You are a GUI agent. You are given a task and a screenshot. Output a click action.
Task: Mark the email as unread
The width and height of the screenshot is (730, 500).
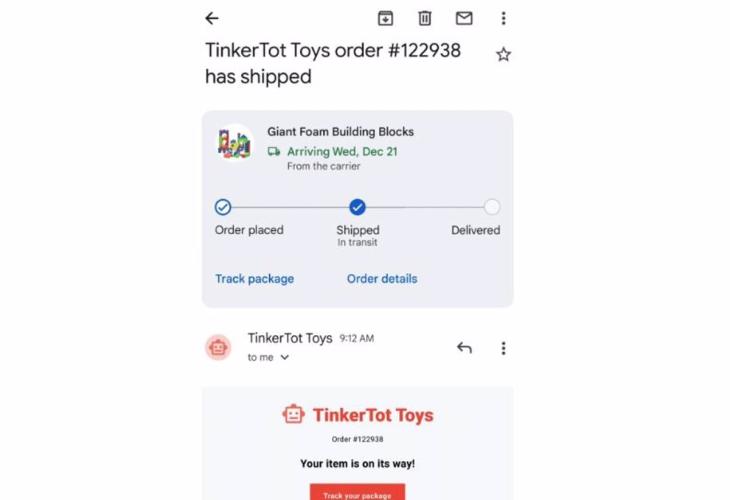tap(464, 18)
